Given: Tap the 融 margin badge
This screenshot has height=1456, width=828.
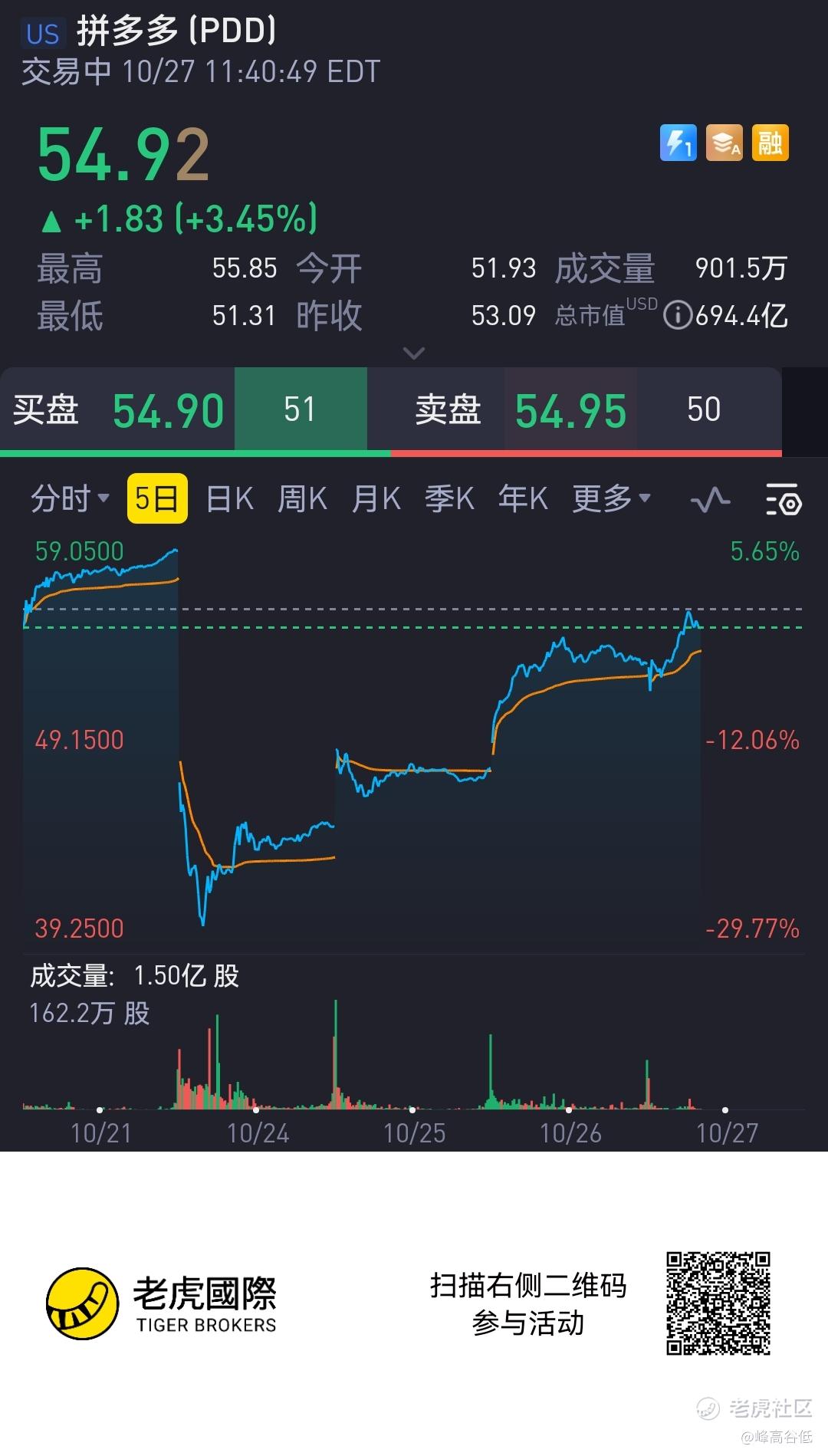Looking at the screenshot, I should pos(770,143).
